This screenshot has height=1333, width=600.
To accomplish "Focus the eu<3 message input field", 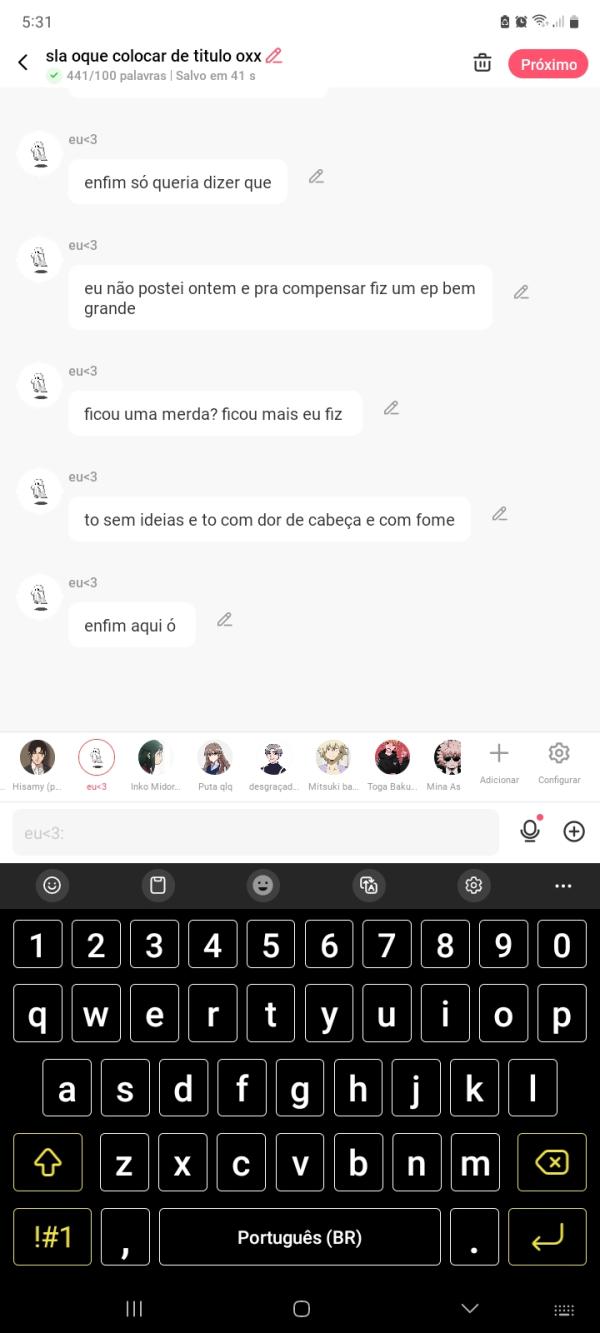I will 255,832.
